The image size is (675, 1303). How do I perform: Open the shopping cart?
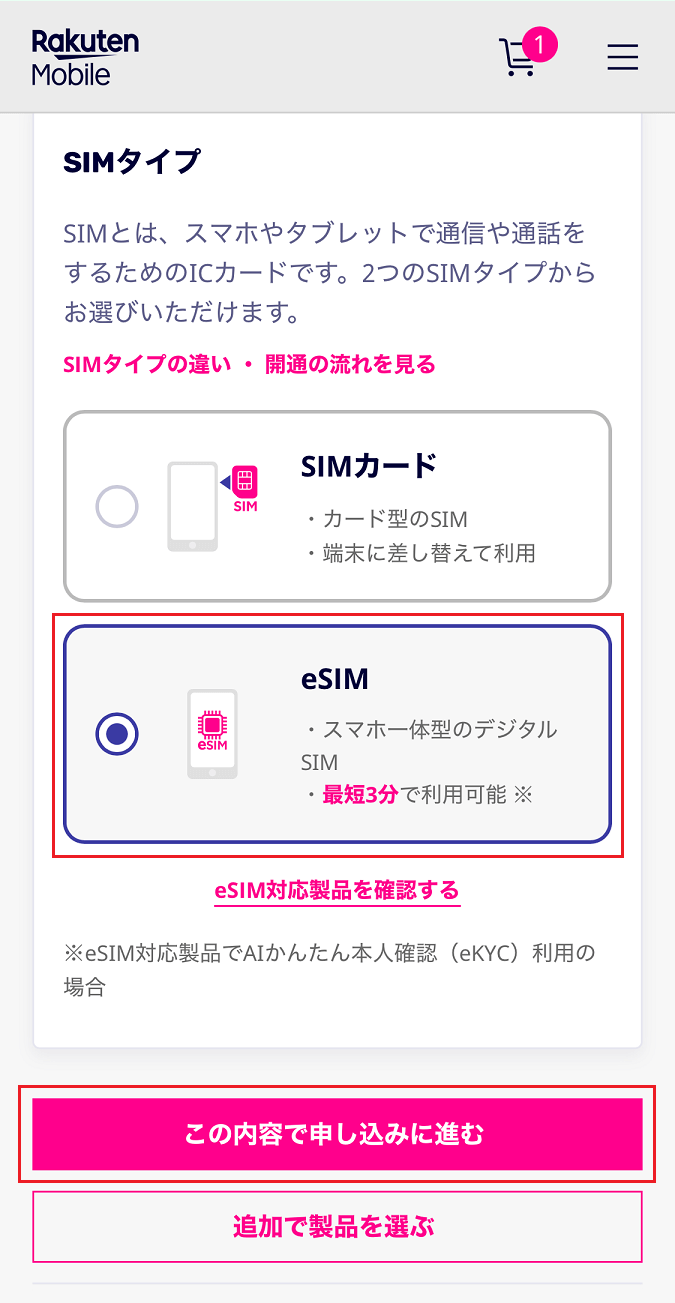[520, 58]
